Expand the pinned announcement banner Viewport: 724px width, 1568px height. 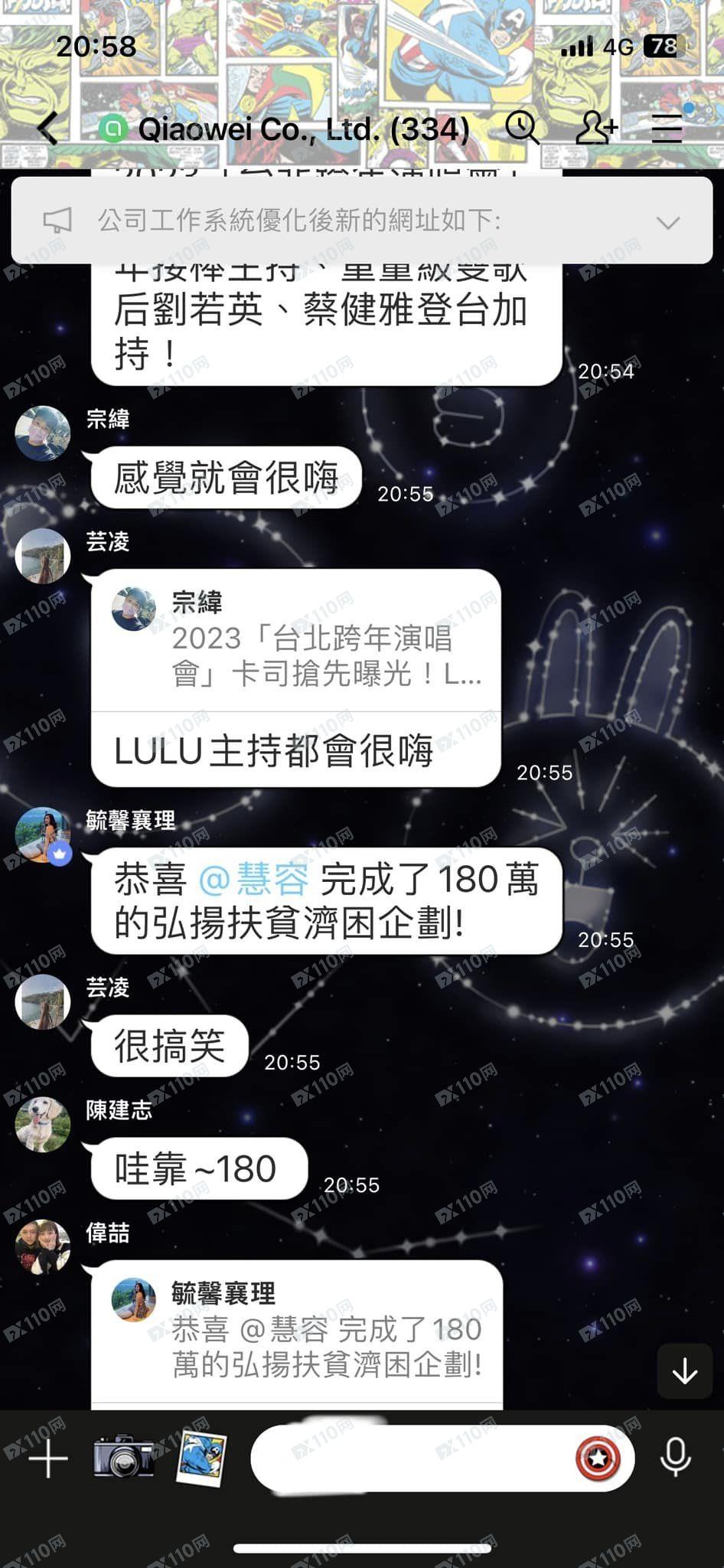pos(668,222)
